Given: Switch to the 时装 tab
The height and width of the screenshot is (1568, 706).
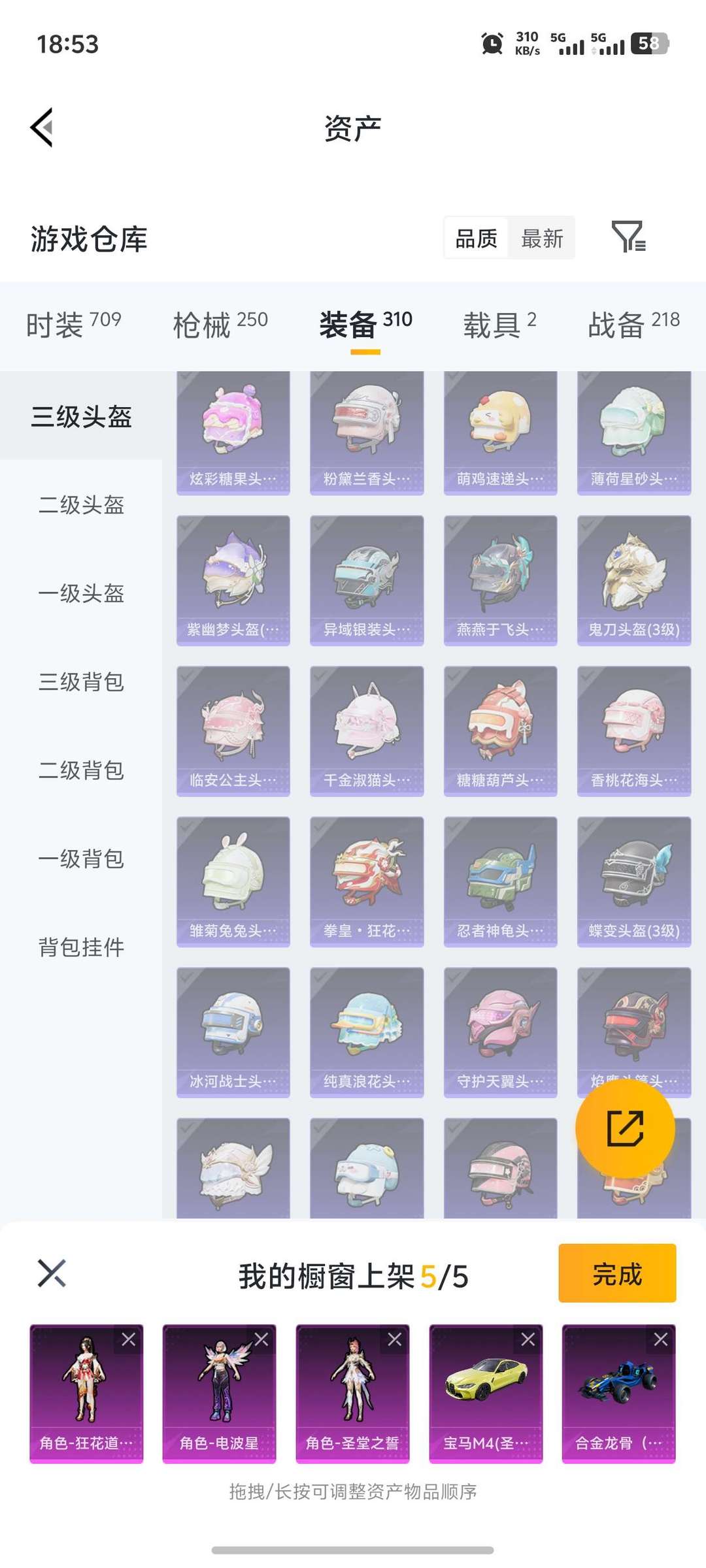Looking at the screenshot, I should [x=73, y=325].
